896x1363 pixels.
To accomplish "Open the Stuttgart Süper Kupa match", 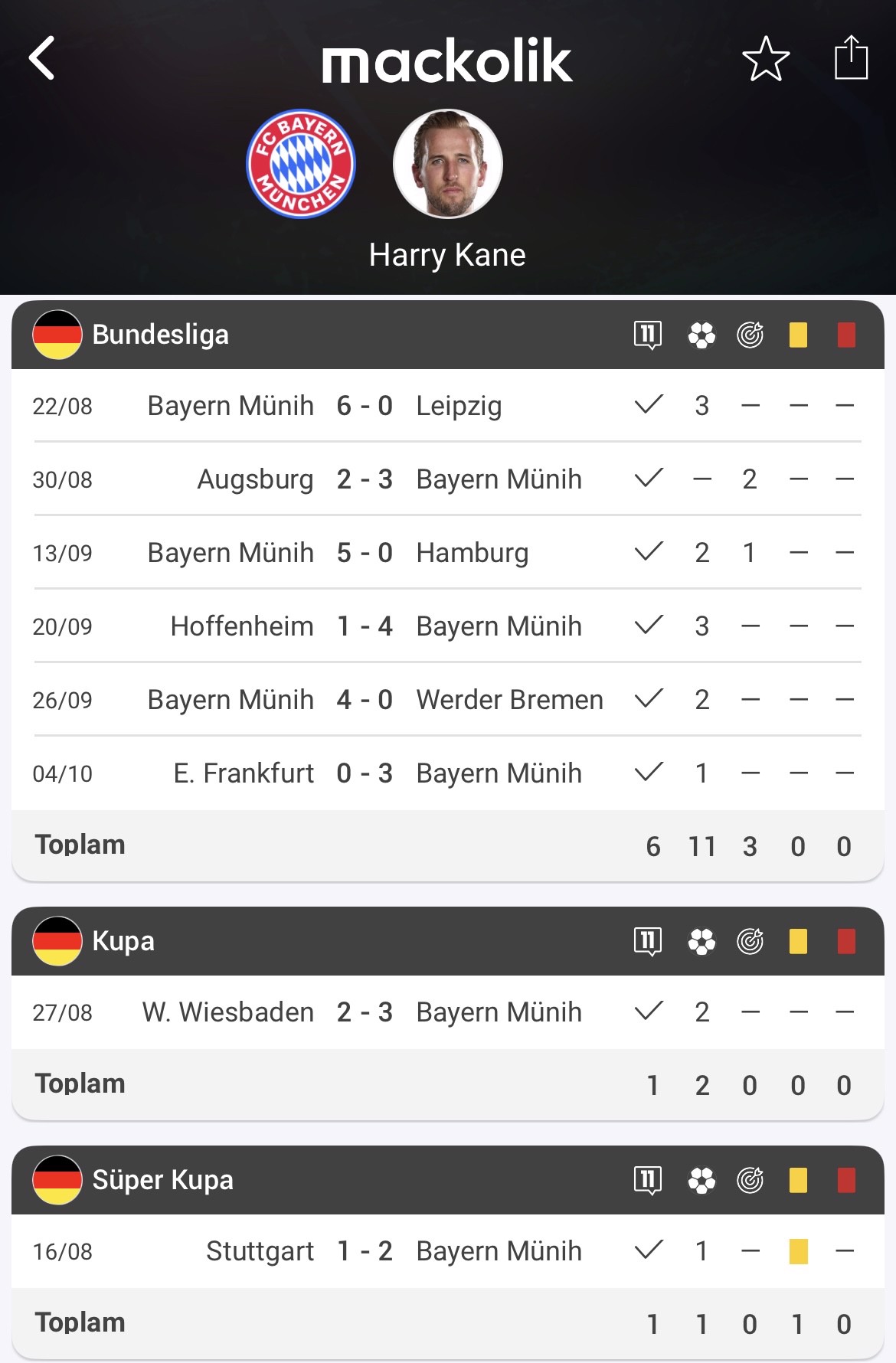I will [x=365, y=1251].
